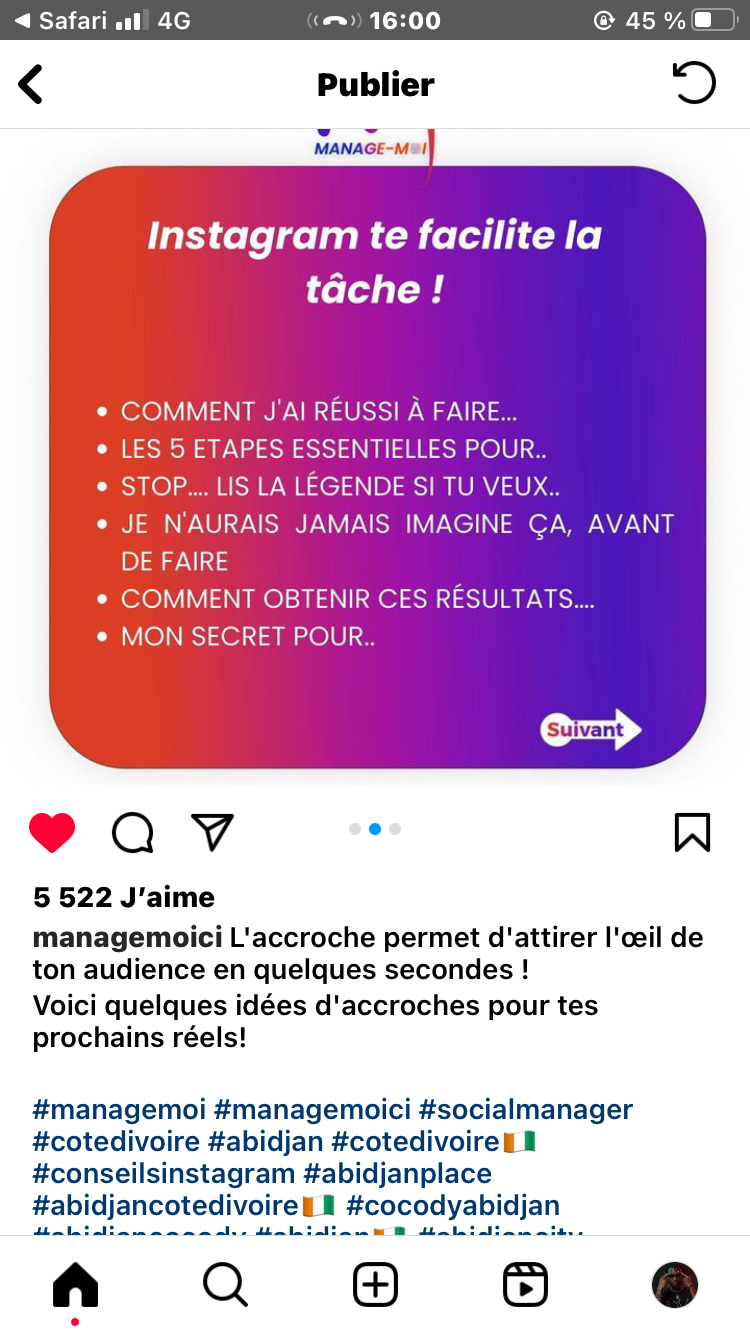Open the #socialmanager hashtag
This screenshot has height=1334, width=750.
pos(526,1109)
